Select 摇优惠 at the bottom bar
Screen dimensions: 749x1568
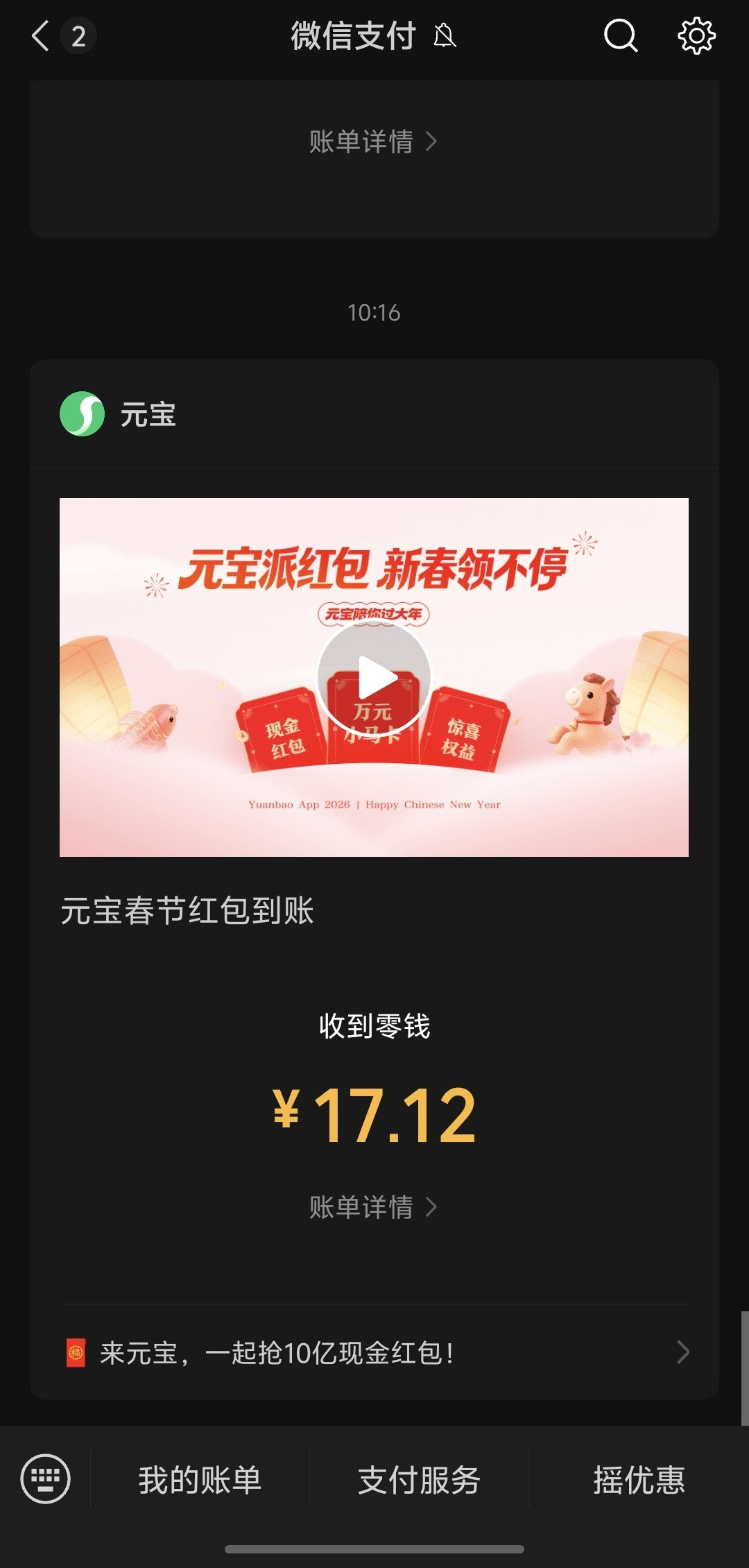pyautogui.click(x=639, y=1477)
